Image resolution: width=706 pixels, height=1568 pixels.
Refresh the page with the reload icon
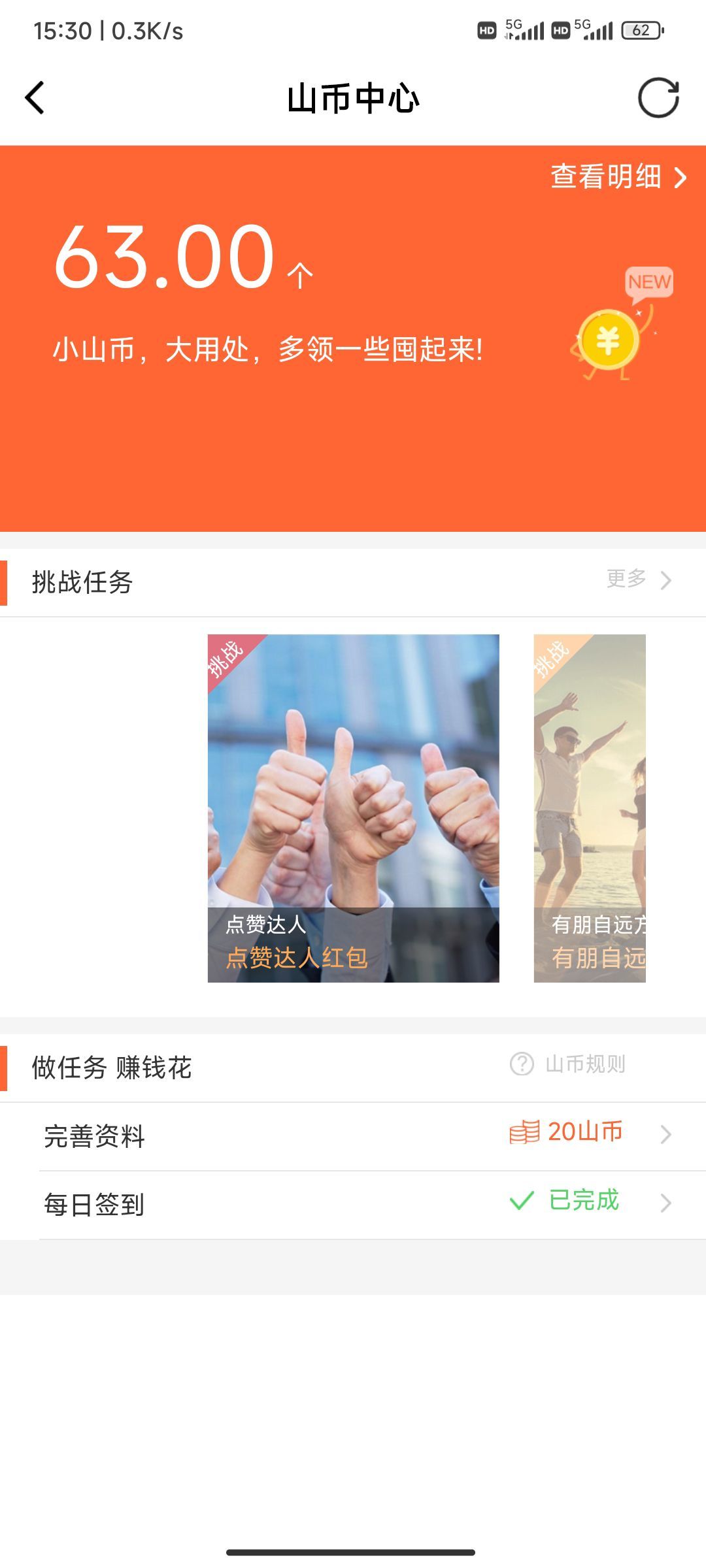(x=658, y=98)
